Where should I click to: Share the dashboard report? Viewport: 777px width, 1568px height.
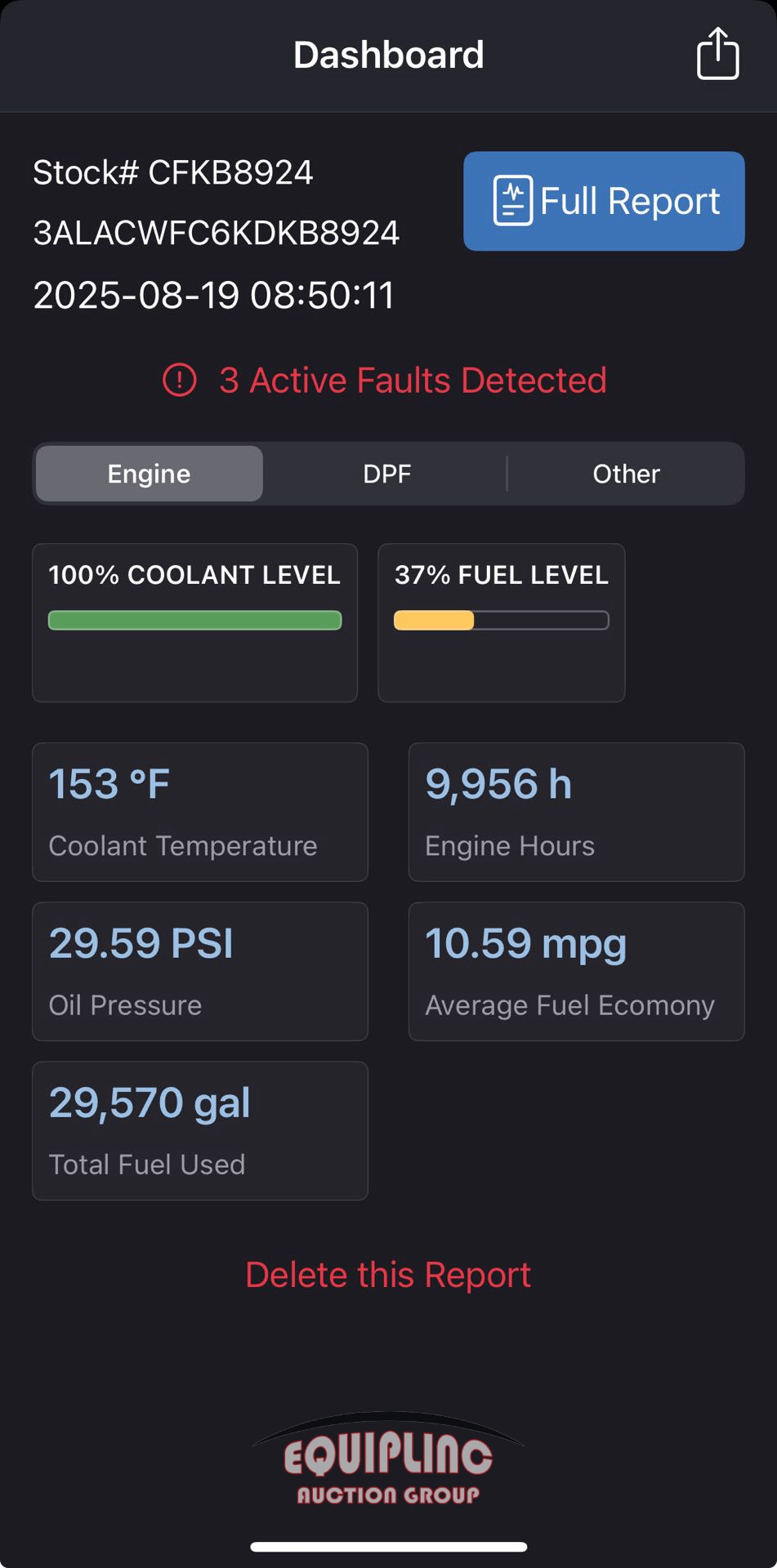(717, 54)
